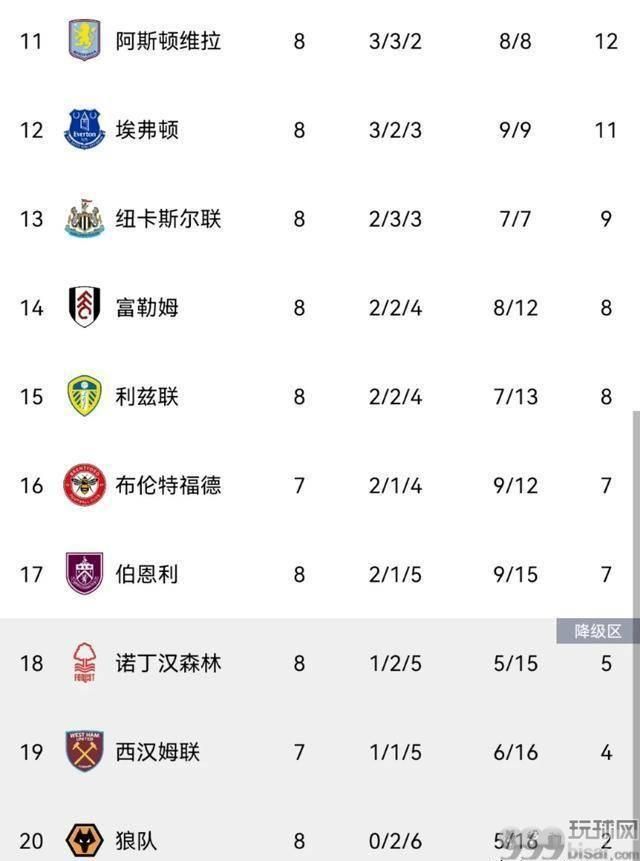Select 狼队 at rank 20
Viewport: 640px width, 861px height.
[x=136, y=840]
